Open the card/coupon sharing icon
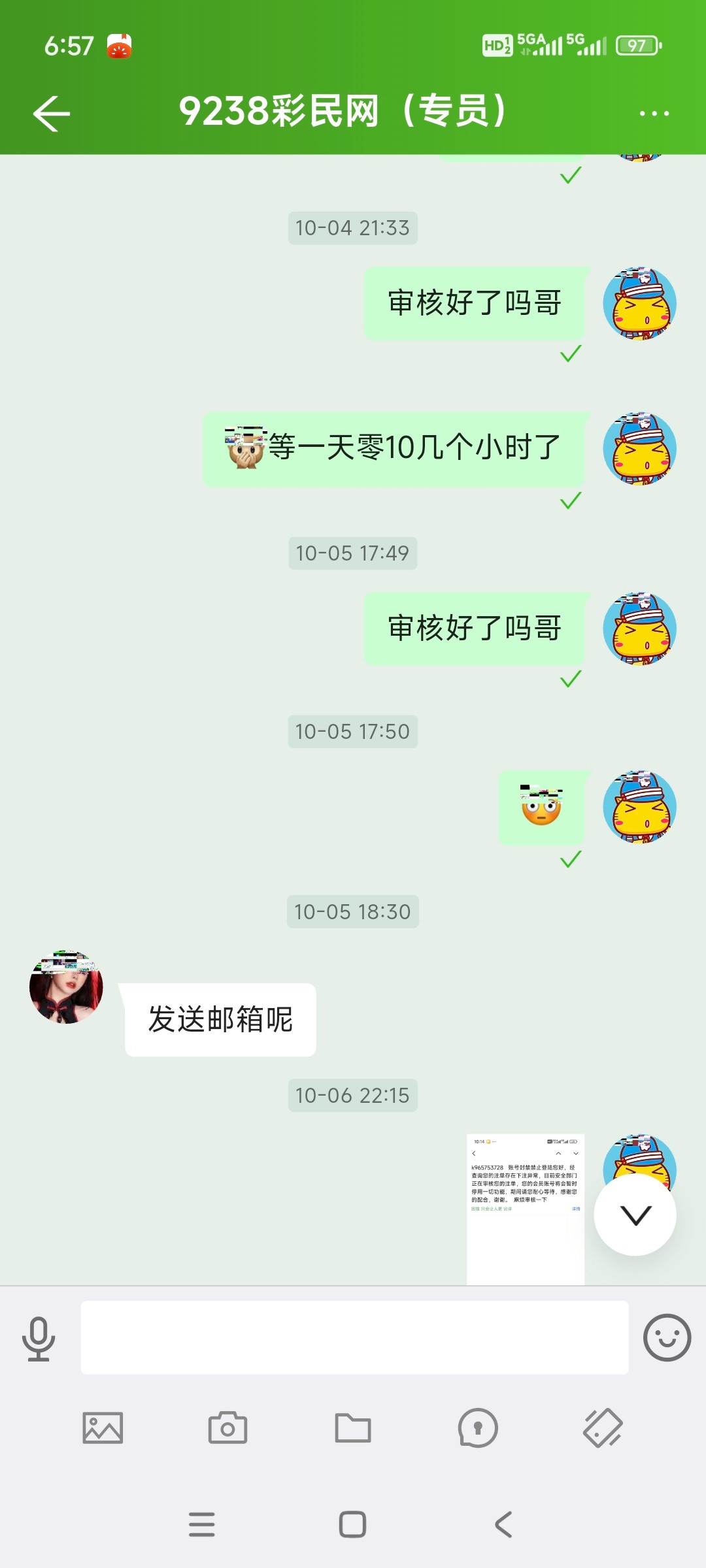The image size is (706, 1568). pos(601,1428)
